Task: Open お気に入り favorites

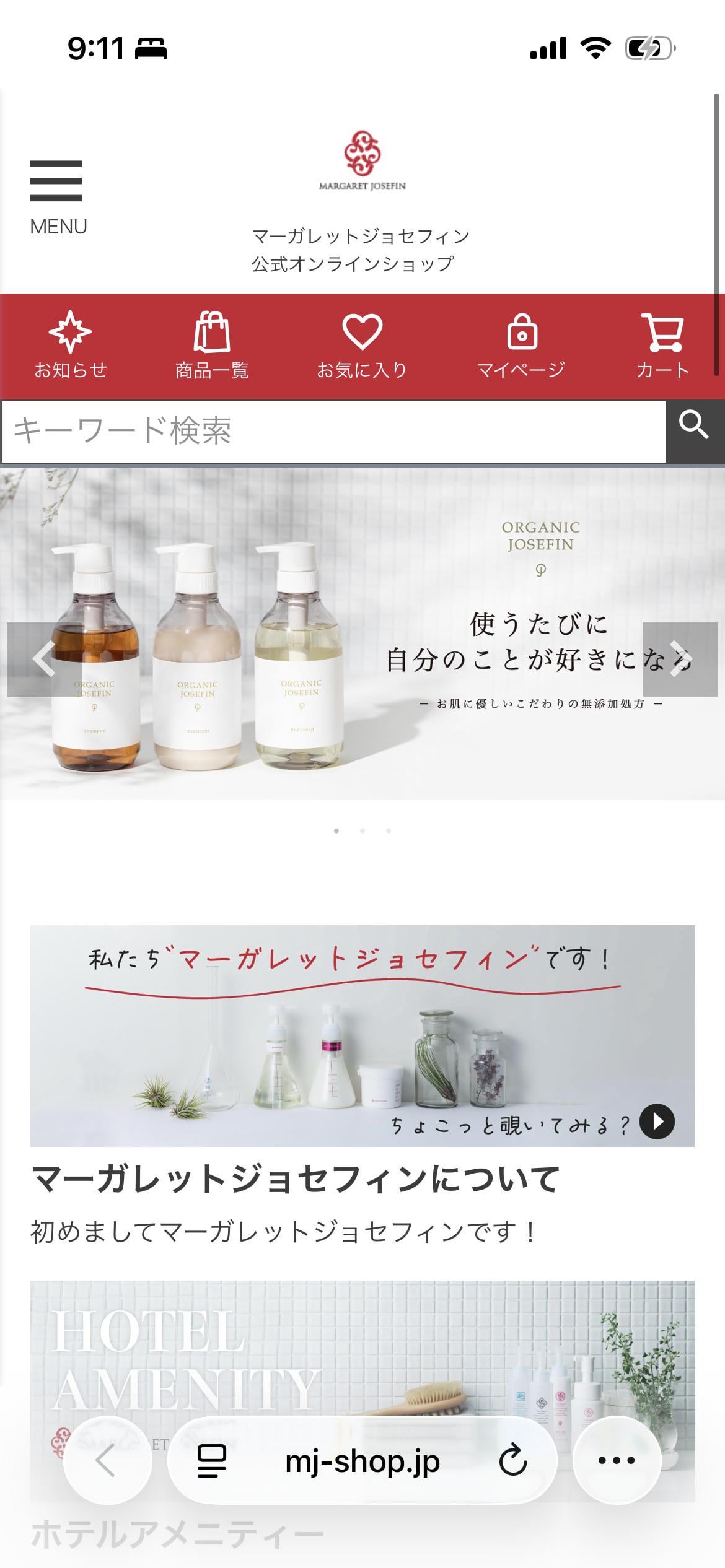Action: (x=362, y=344)
